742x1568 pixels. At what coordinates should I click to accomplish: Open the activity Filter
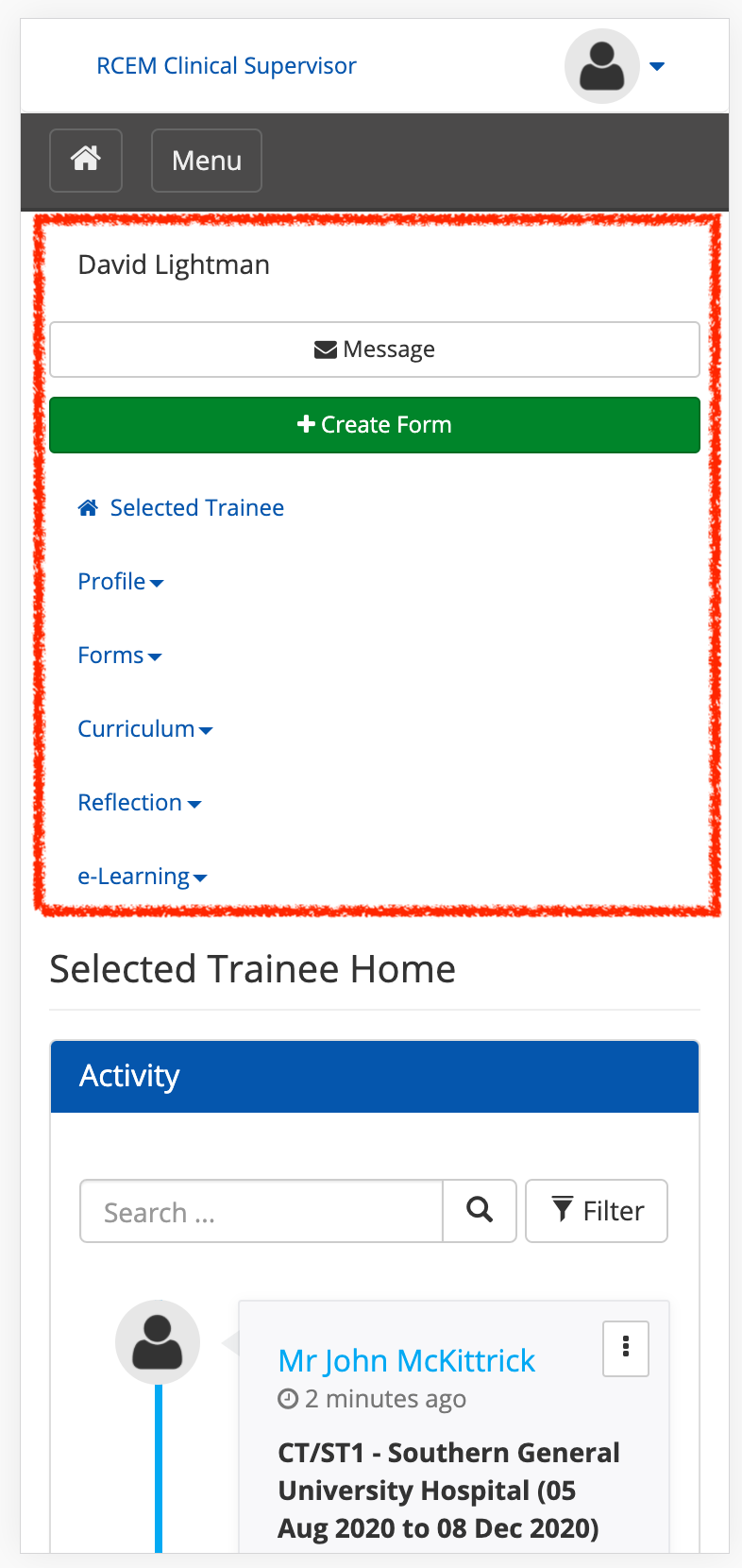point(597,1211)
